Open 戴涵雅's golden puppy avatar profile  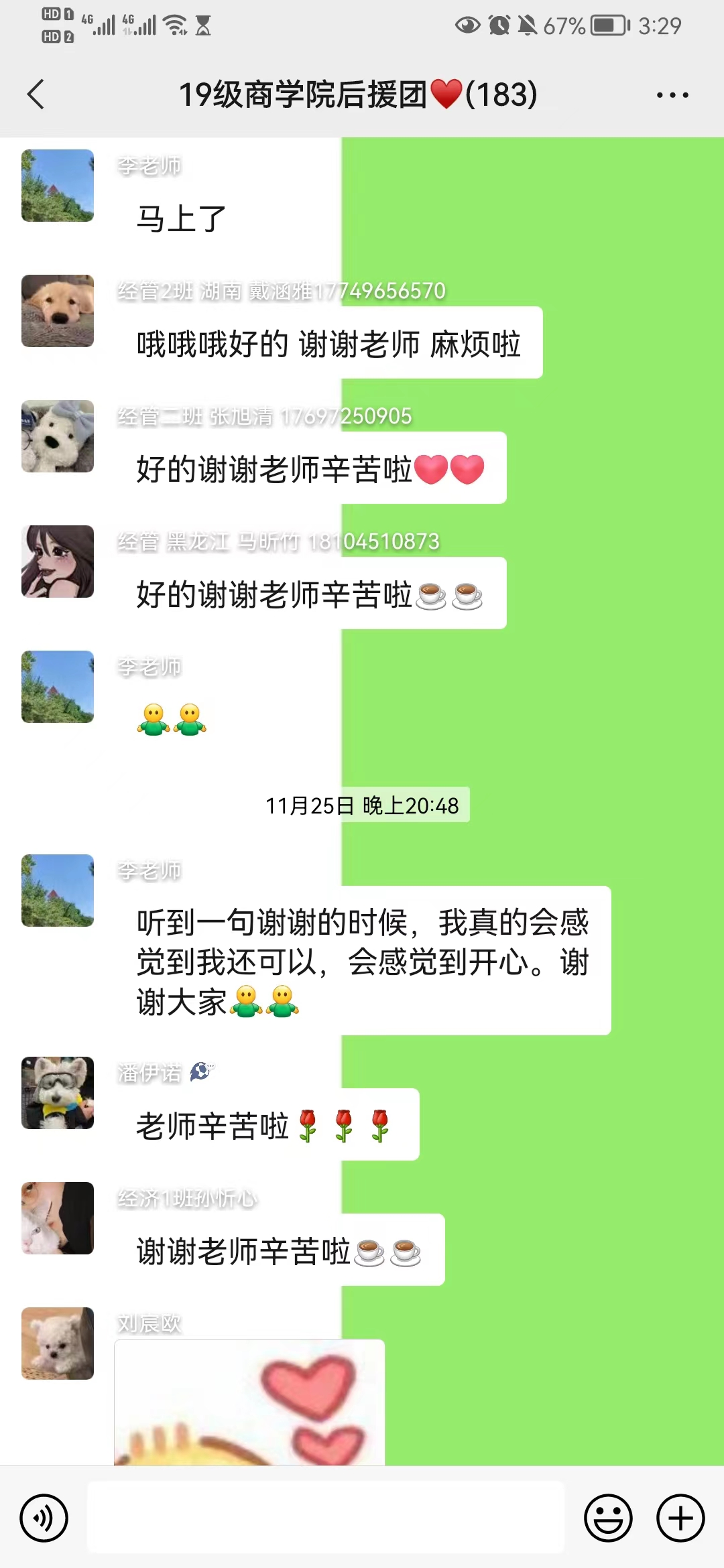coord(58,311)
